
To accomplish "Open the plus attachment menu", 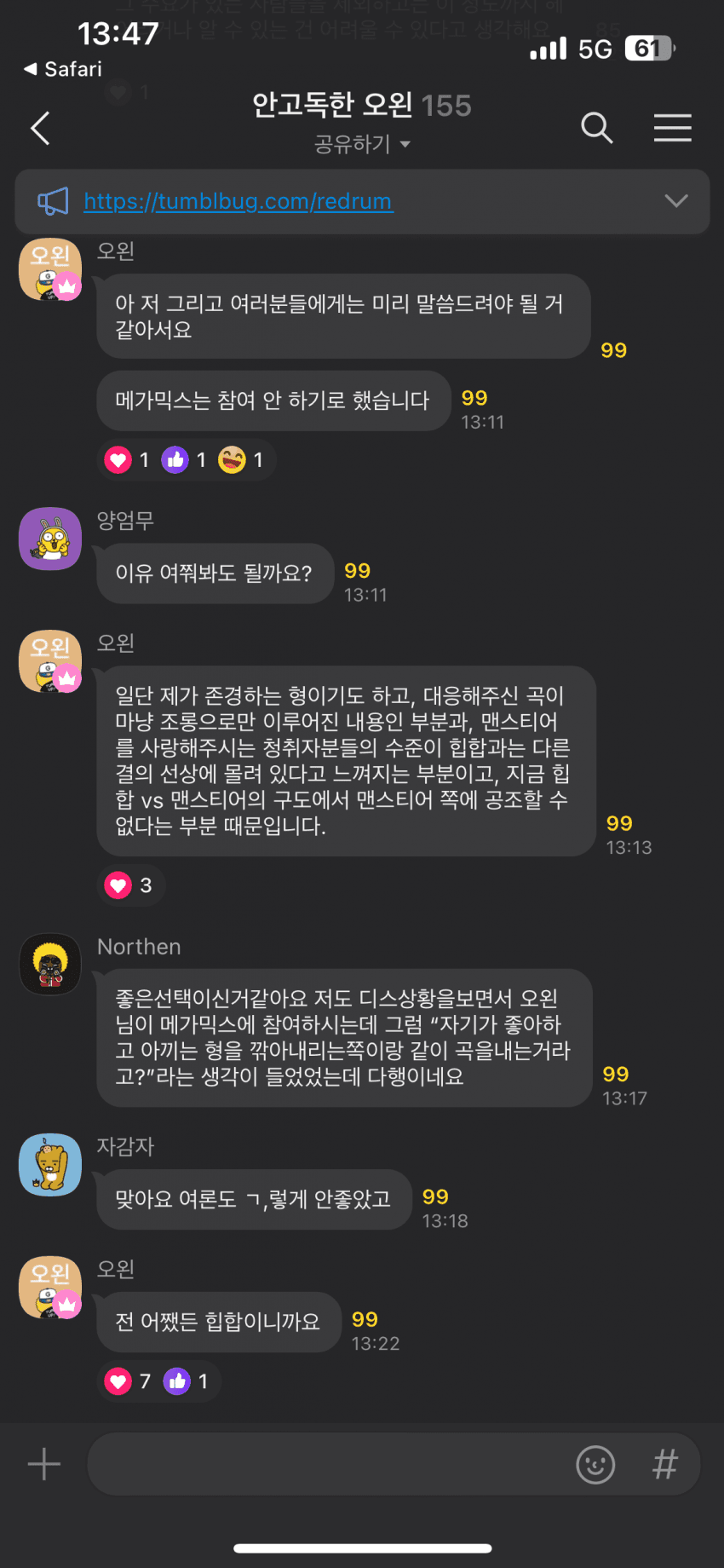I will click(44, 1465).
